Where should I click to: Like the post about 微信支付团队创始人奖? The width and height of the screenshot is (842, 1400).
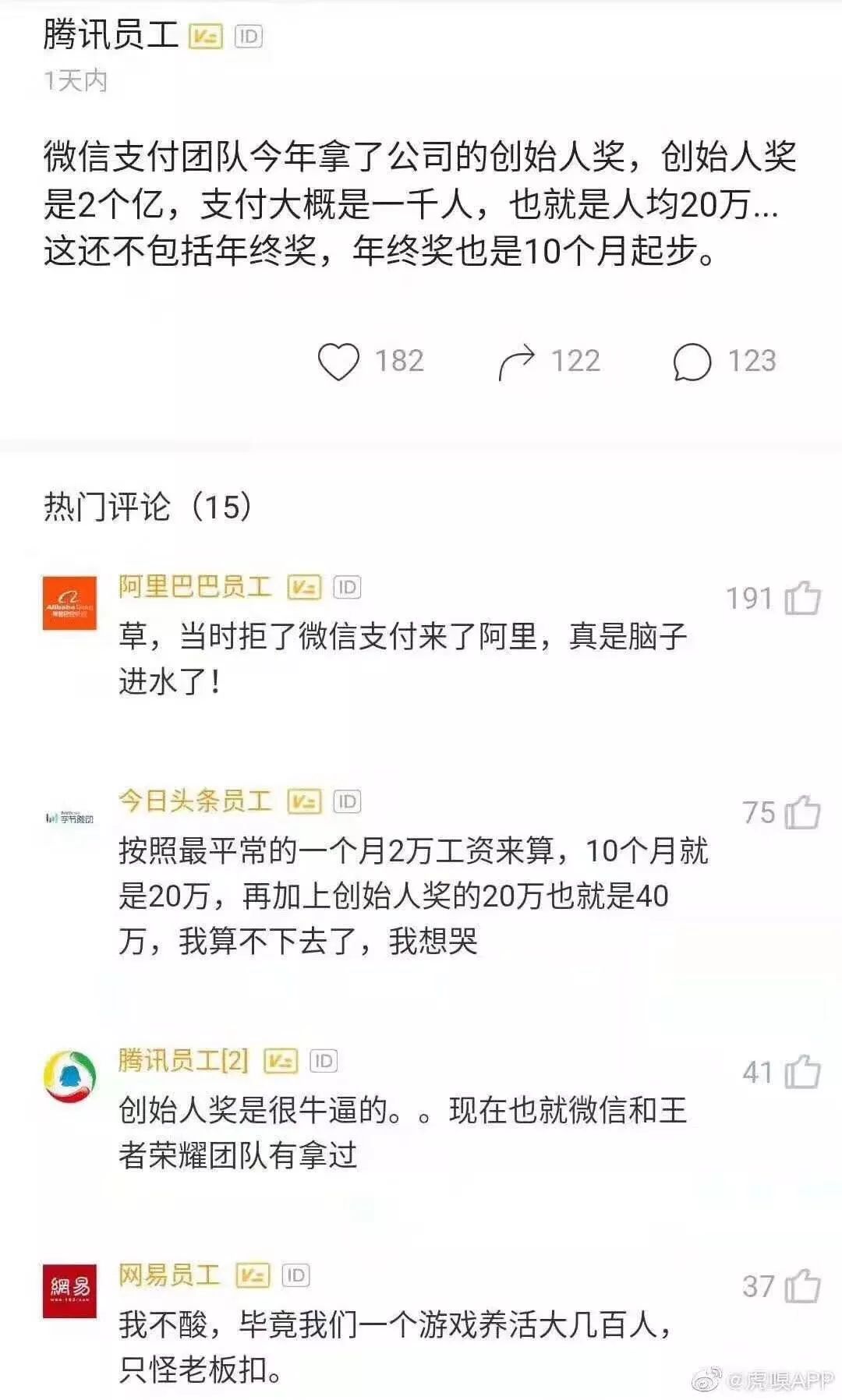(x=339, y=362)
